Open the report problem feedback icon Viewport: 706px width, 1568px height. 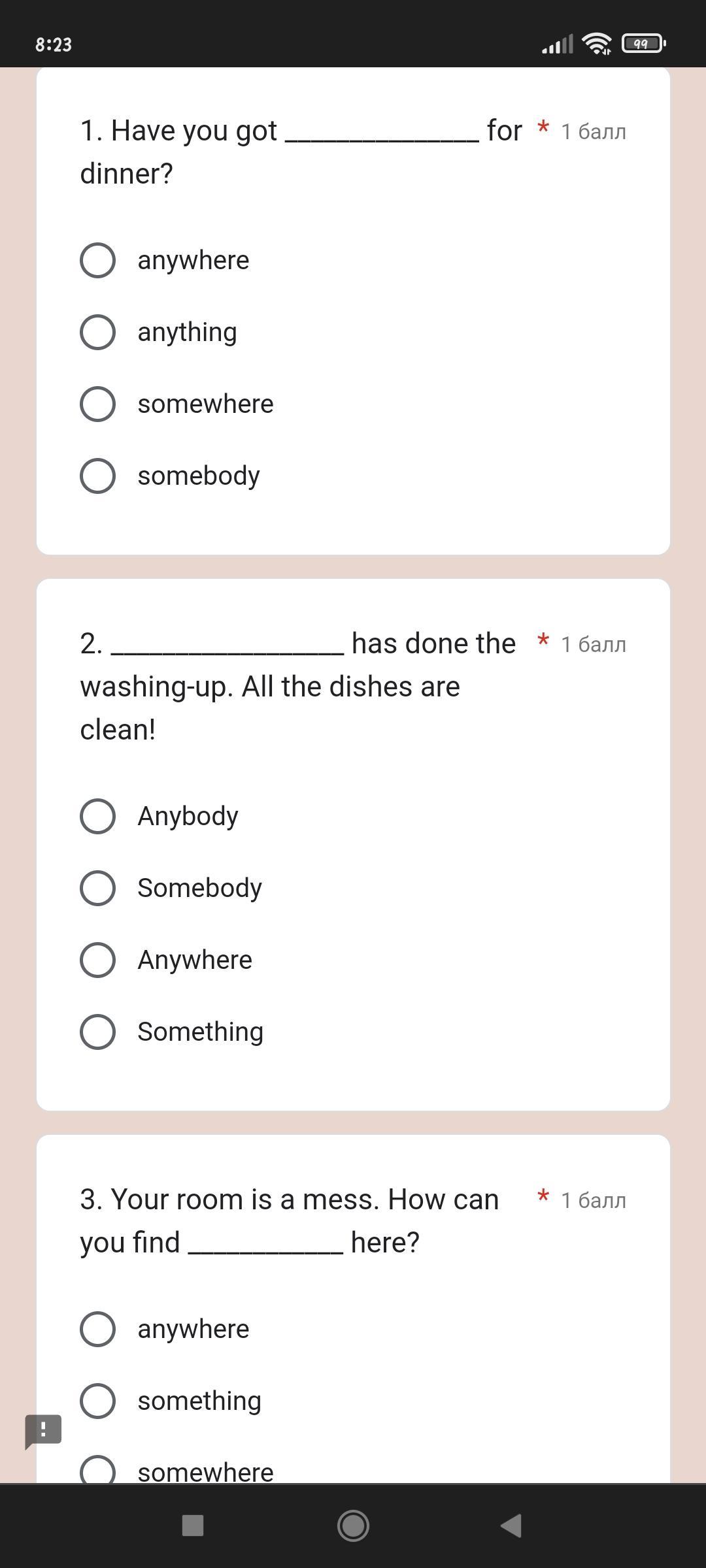coord(43,1432)
